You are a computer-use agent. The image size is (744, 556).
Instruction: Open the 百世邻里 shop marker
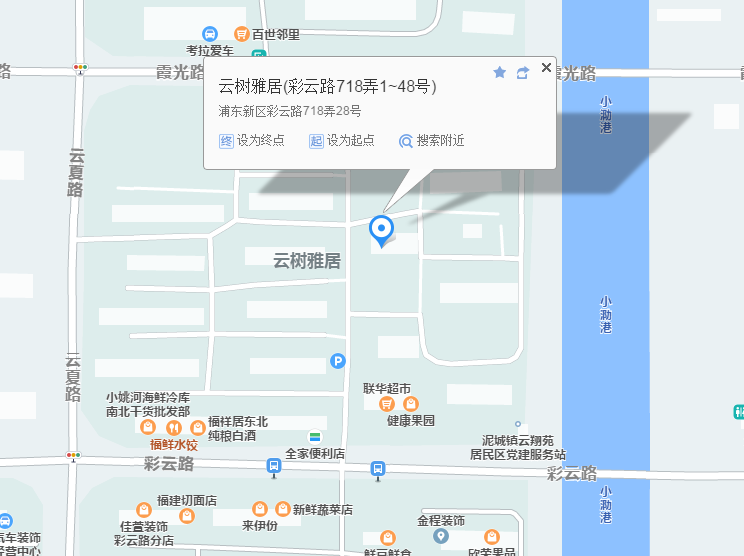241,34
